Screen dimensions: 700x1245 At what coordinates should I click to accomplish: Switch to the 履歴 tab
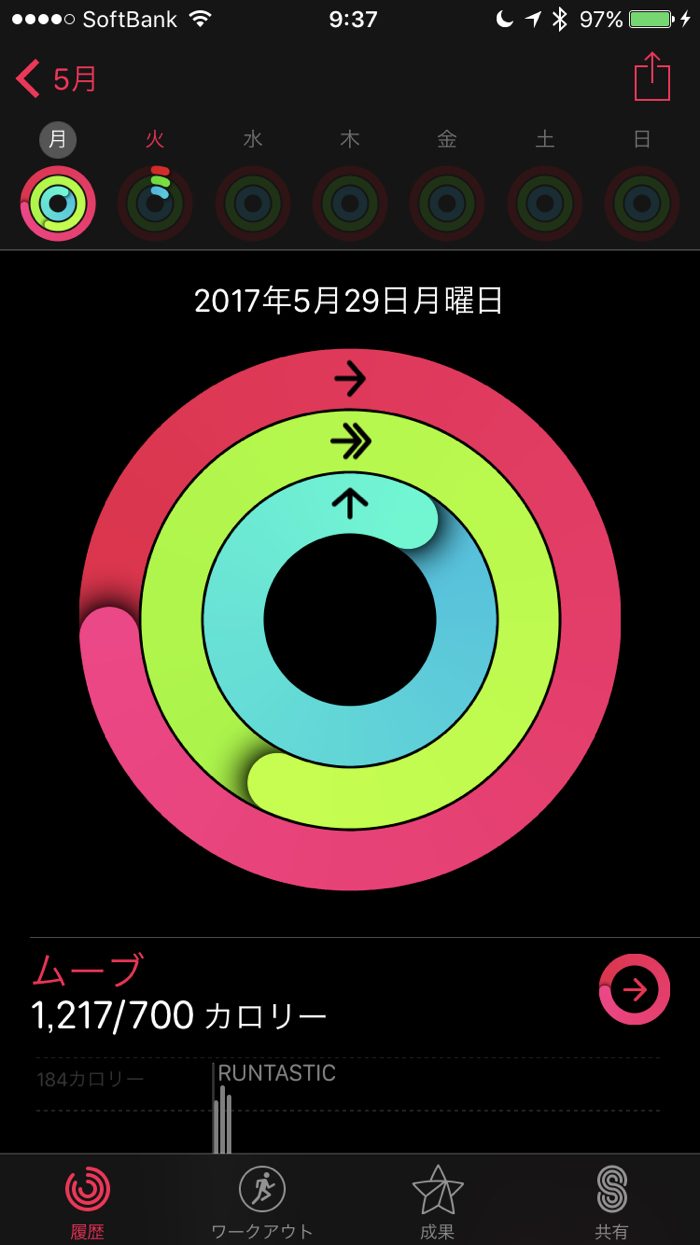88,1201
